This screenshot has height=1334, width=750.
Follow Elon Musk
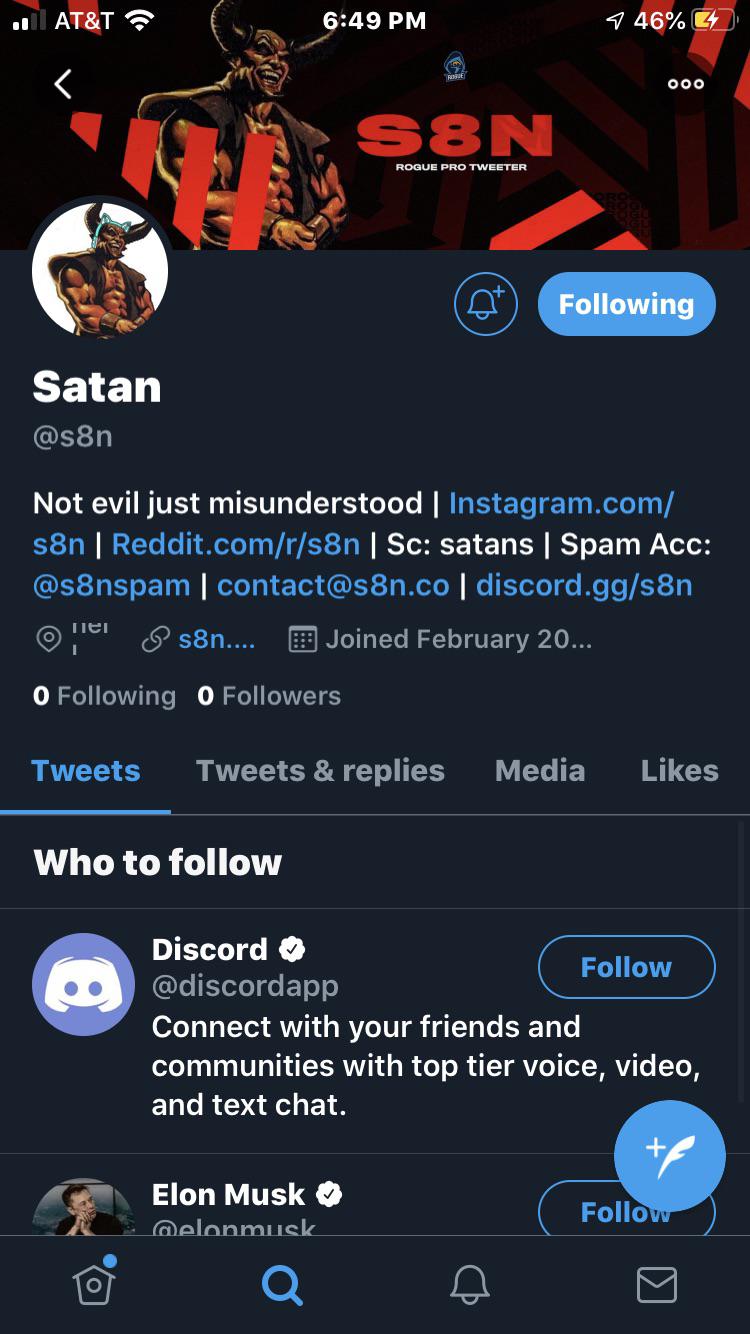coord(626,1210)
